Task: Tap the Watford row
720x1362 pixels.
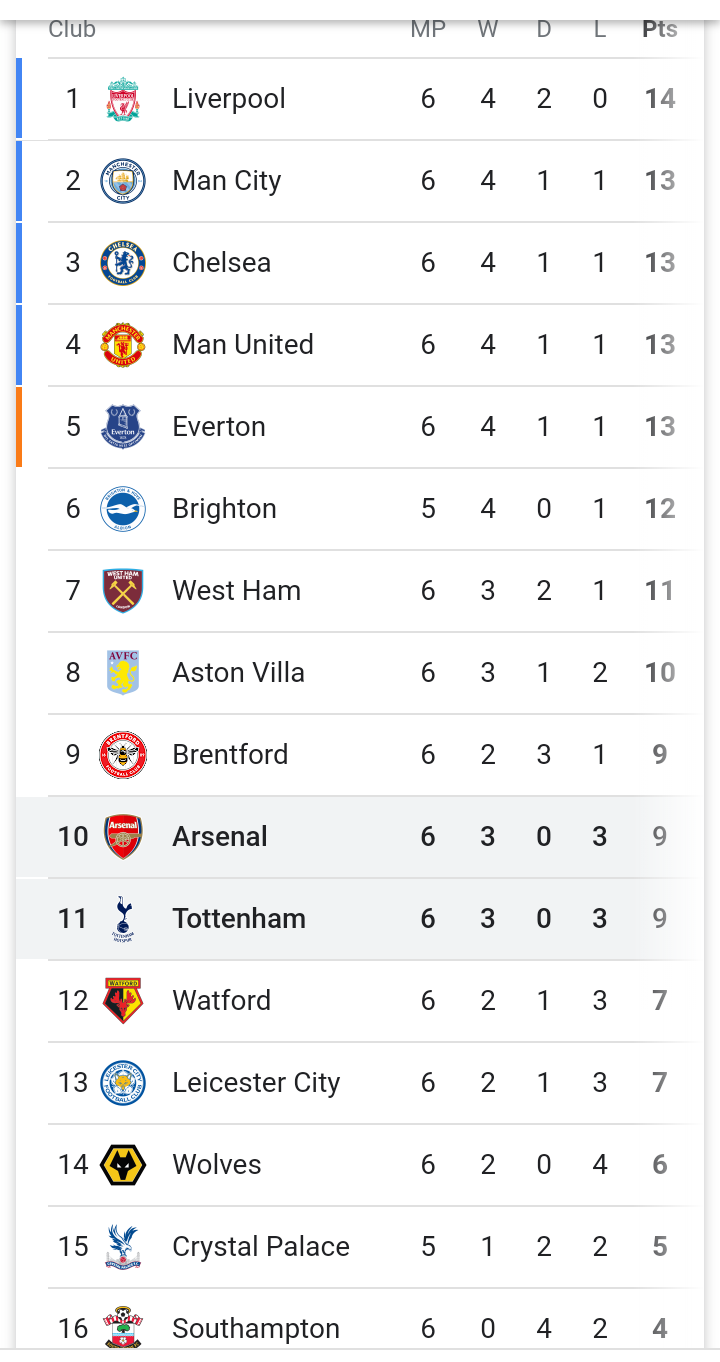Action: [360, 1001]
